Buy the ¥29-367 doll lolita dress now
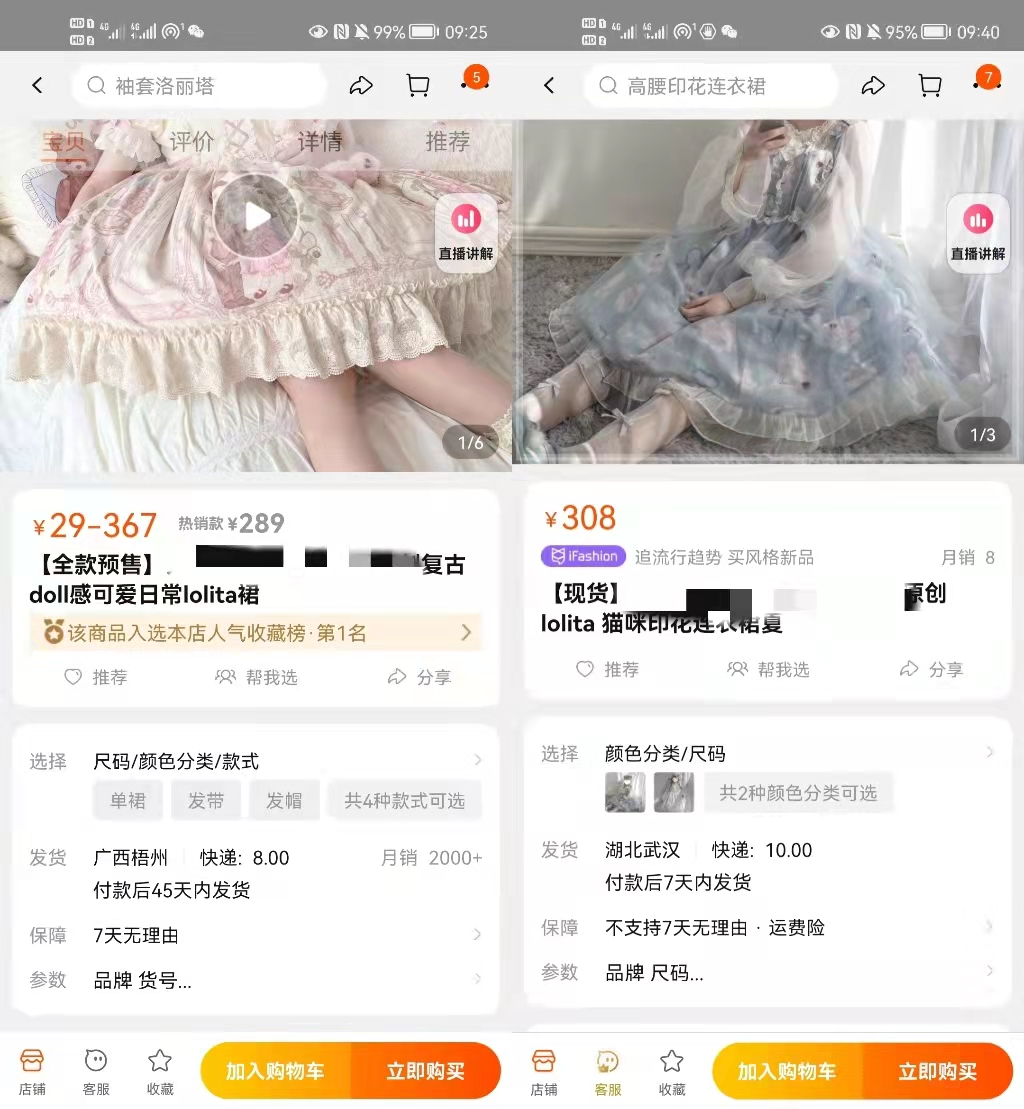 [425, 1072]
